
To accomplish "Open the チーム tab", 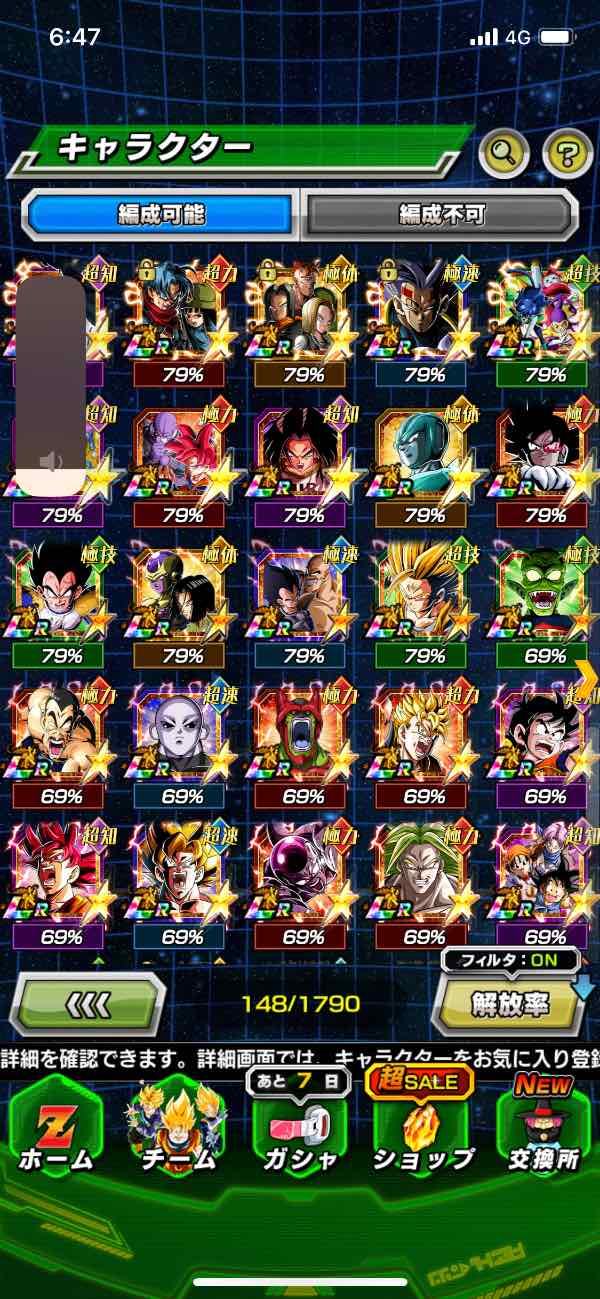I will (177, 1128).
